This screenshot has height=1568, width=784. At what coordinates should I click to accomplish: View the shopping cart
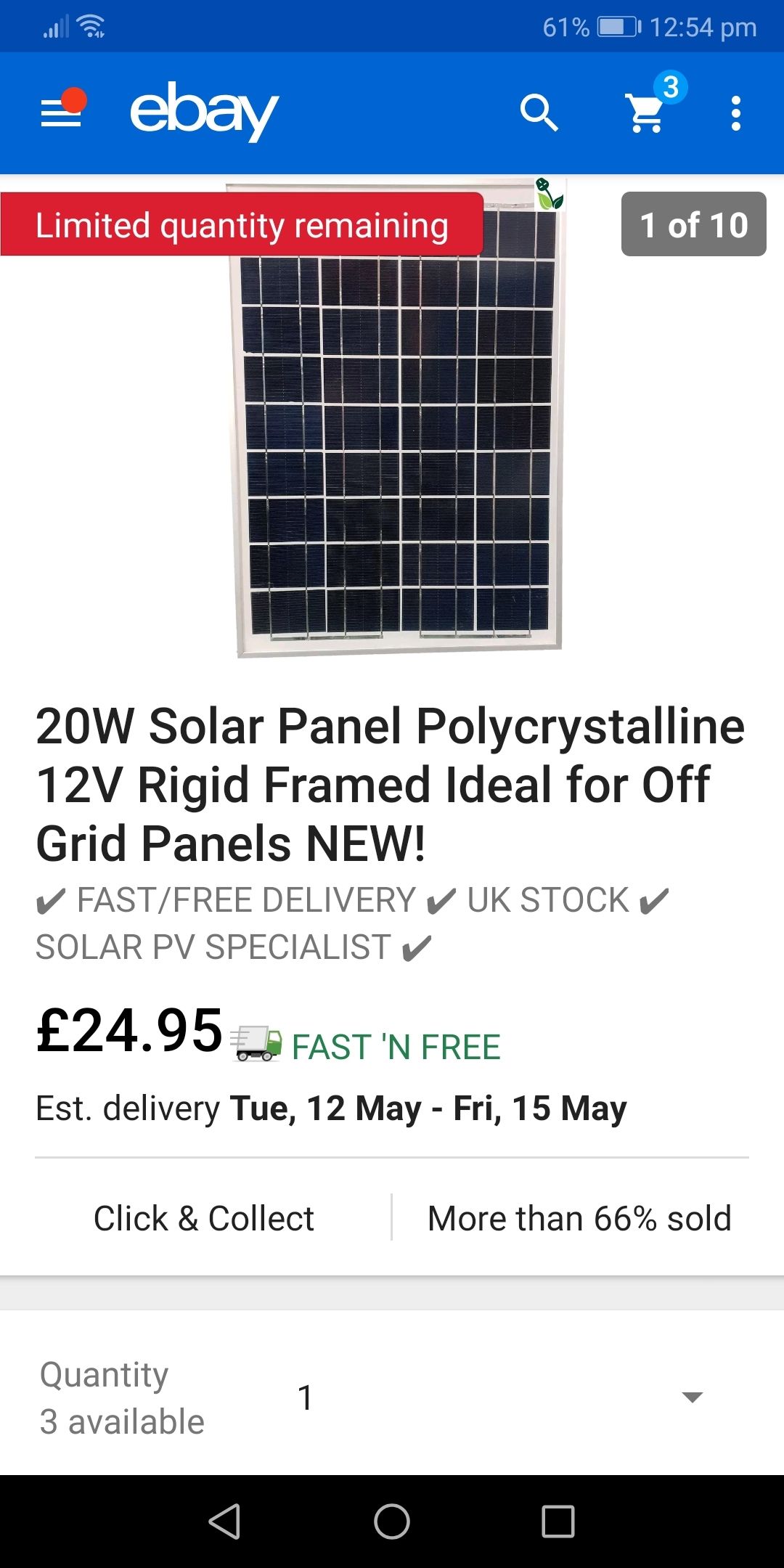(x=646, y=113)
